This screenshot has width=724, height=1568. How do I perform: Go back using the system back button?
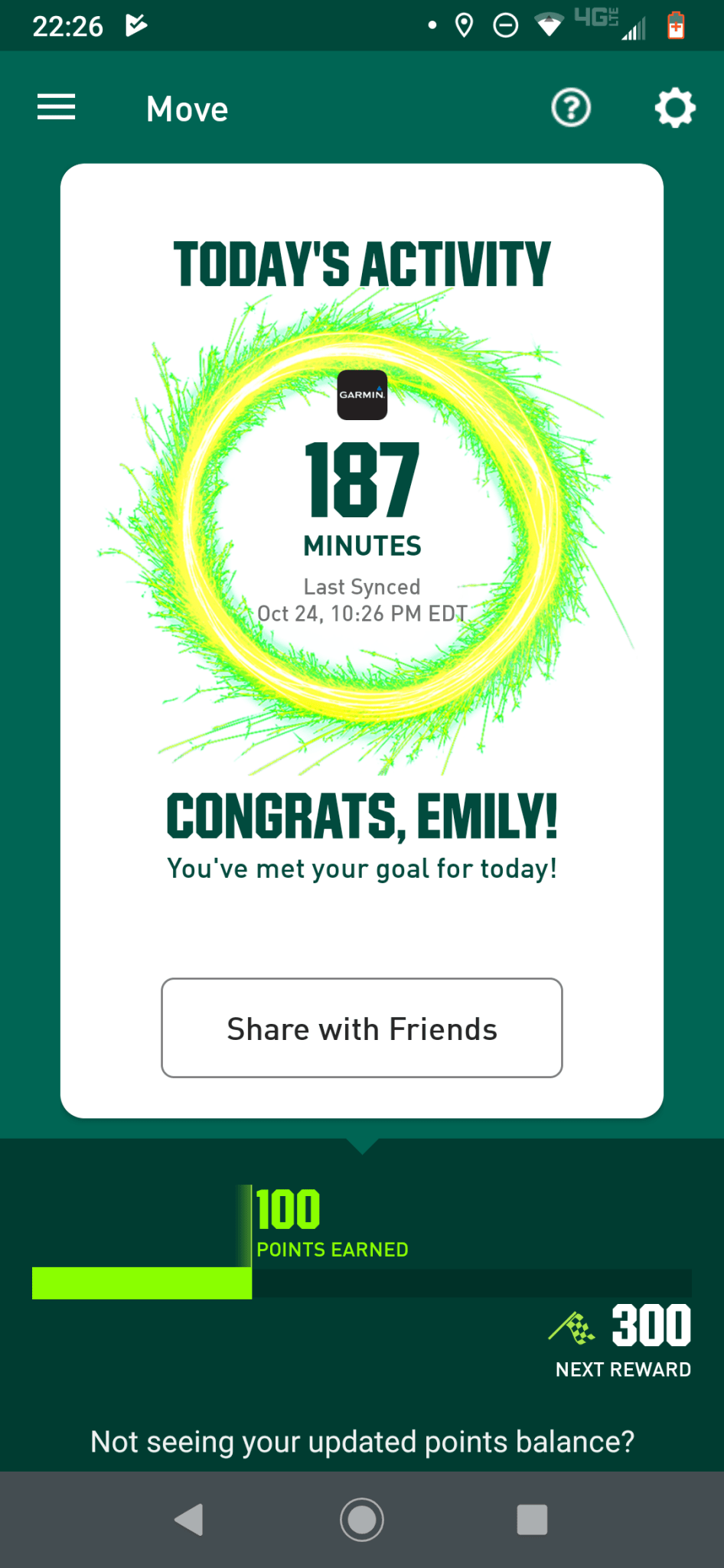(x=189, y=1520)
